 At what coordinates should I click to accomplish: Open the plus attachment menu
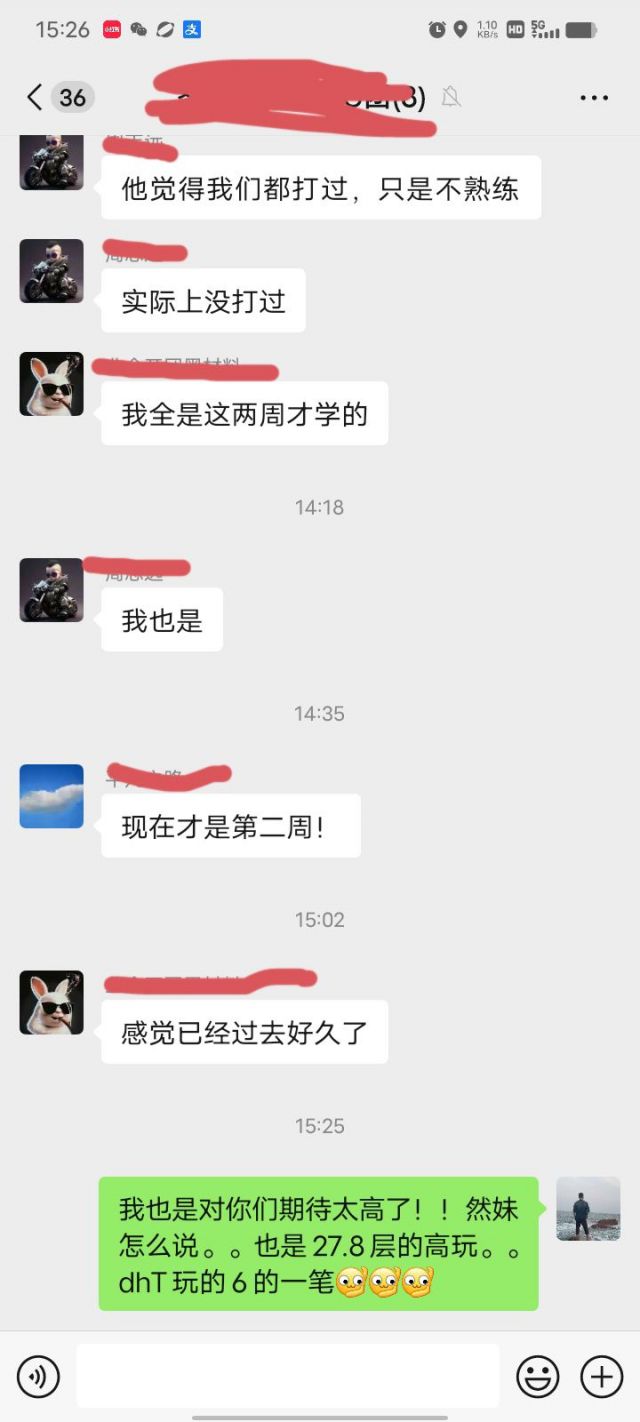tap(602, 1377)
